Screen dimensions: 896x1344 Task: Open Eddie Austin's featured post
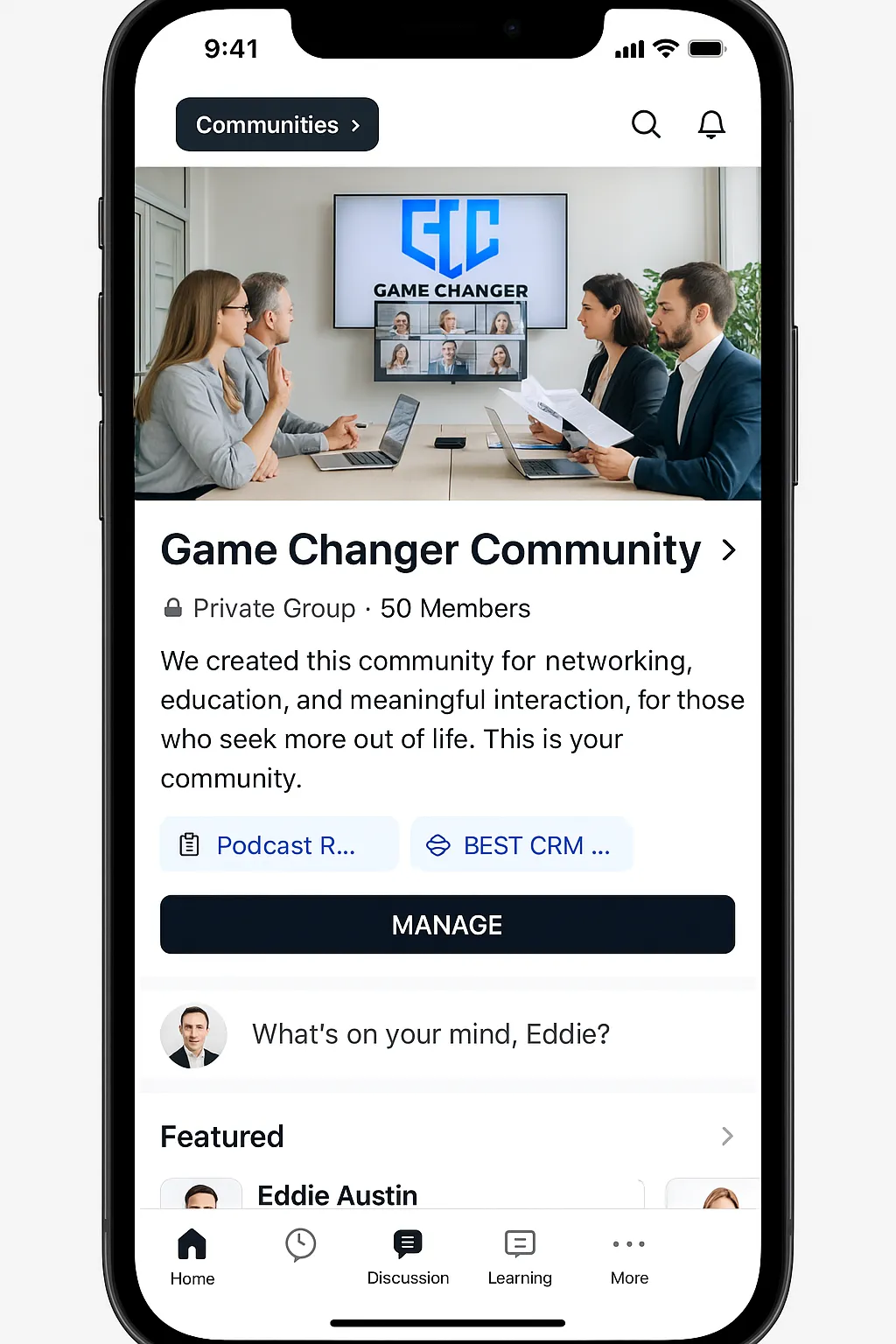[x=337, y=1194]
